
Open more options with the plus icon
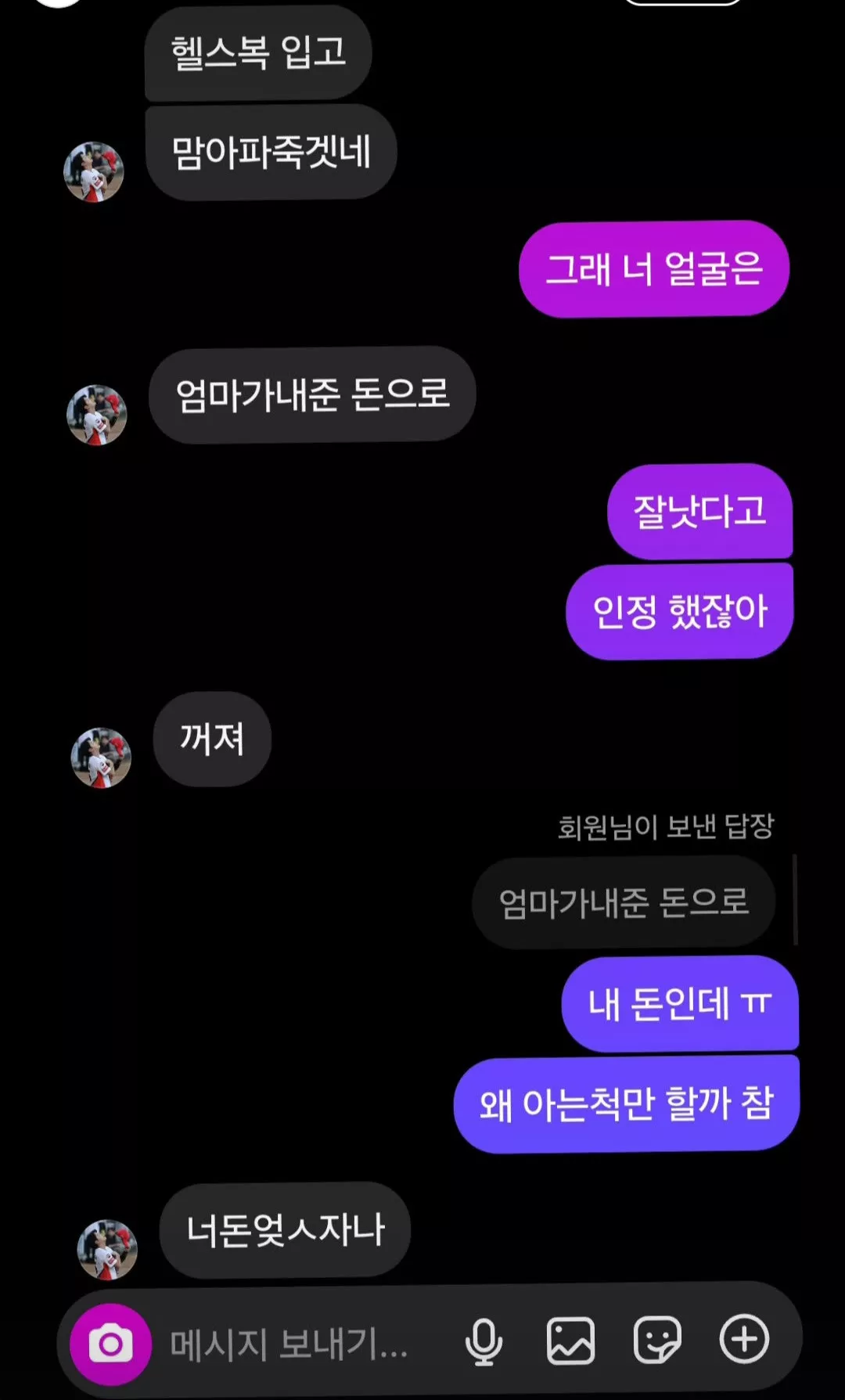tap(744, 1339)
